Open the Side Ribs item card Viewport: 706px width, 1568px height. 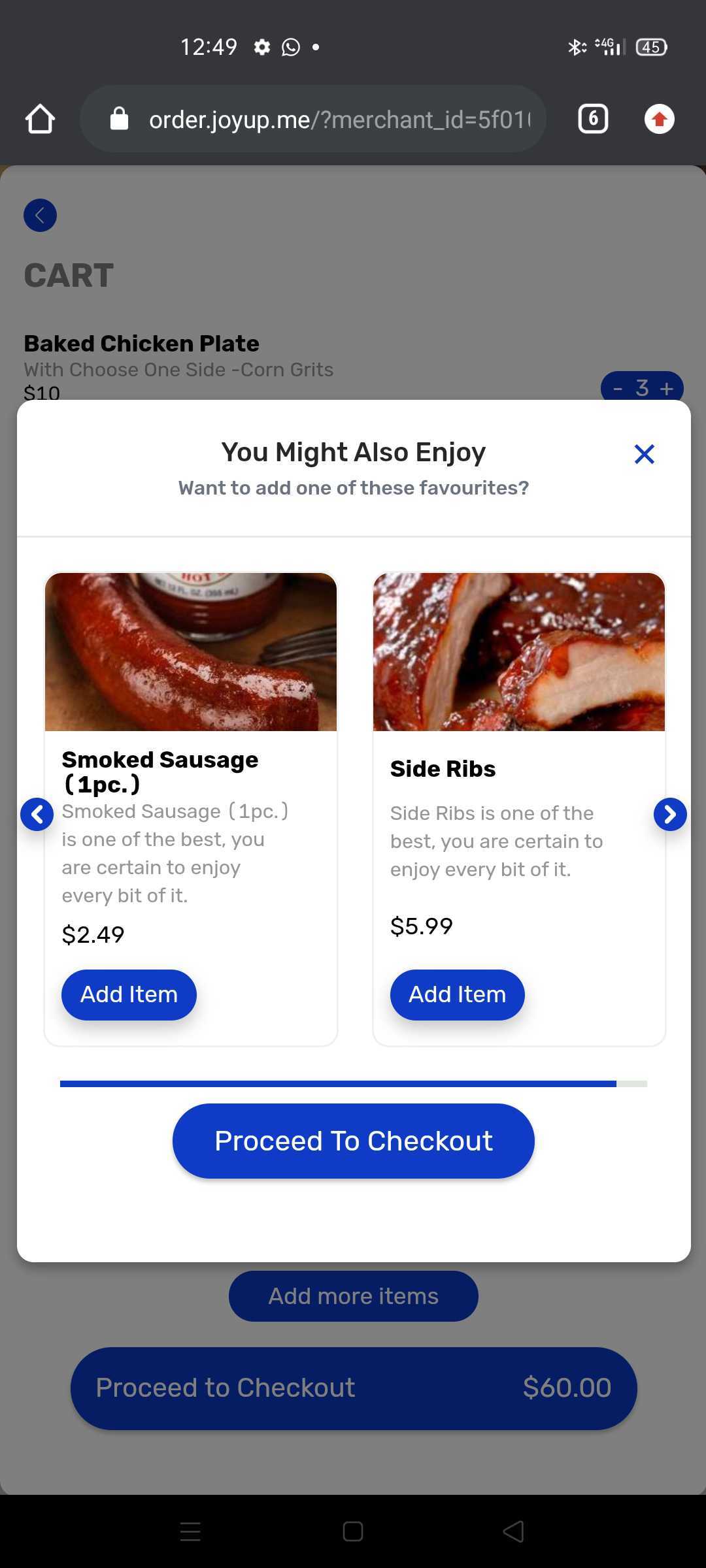pos(518,653)
